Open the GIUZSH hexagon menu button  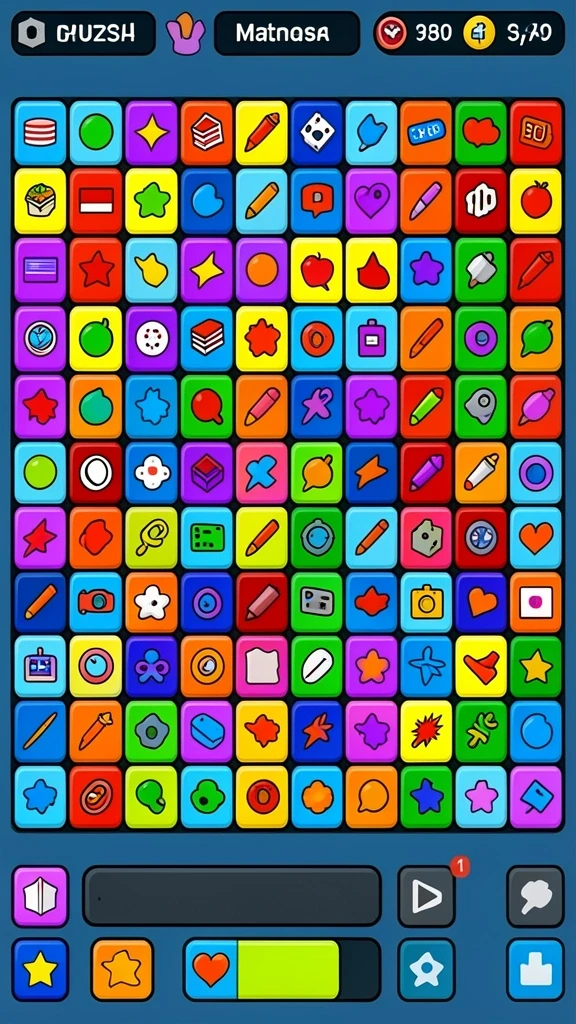84,33
